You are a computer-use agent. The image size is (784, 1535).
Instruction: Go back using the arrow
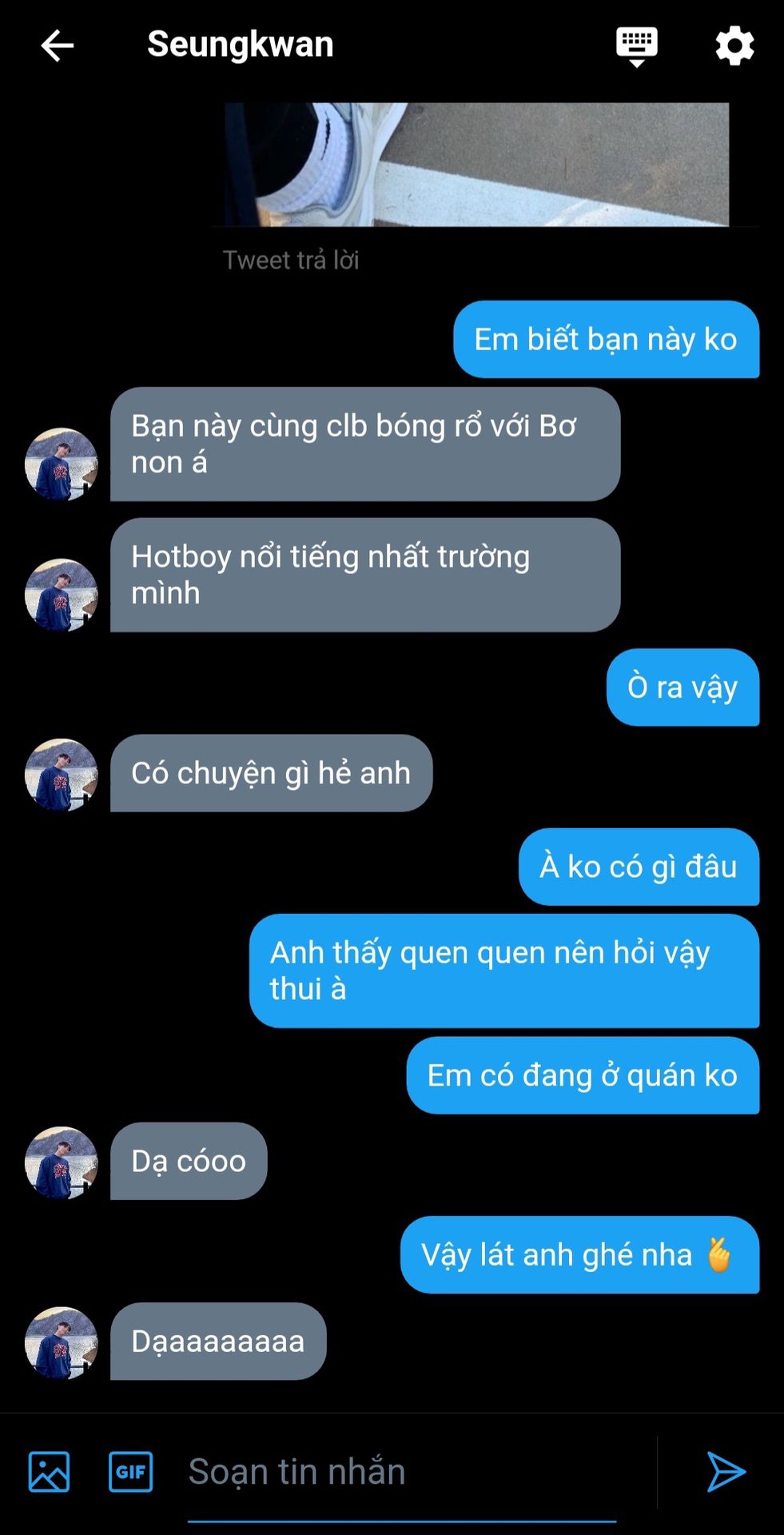[57, 46]
